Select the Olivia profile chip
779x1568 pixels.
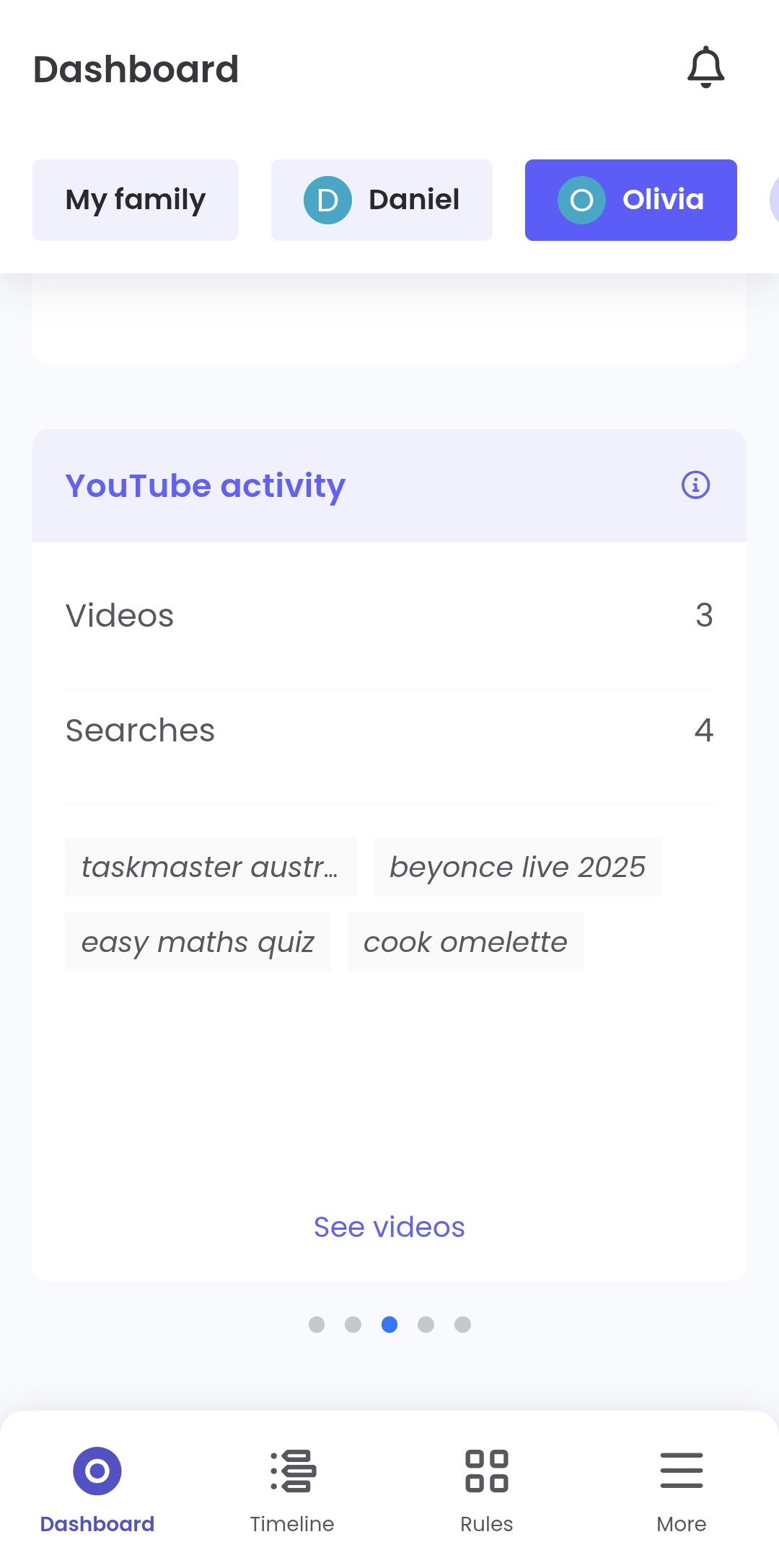click(630, 200)
